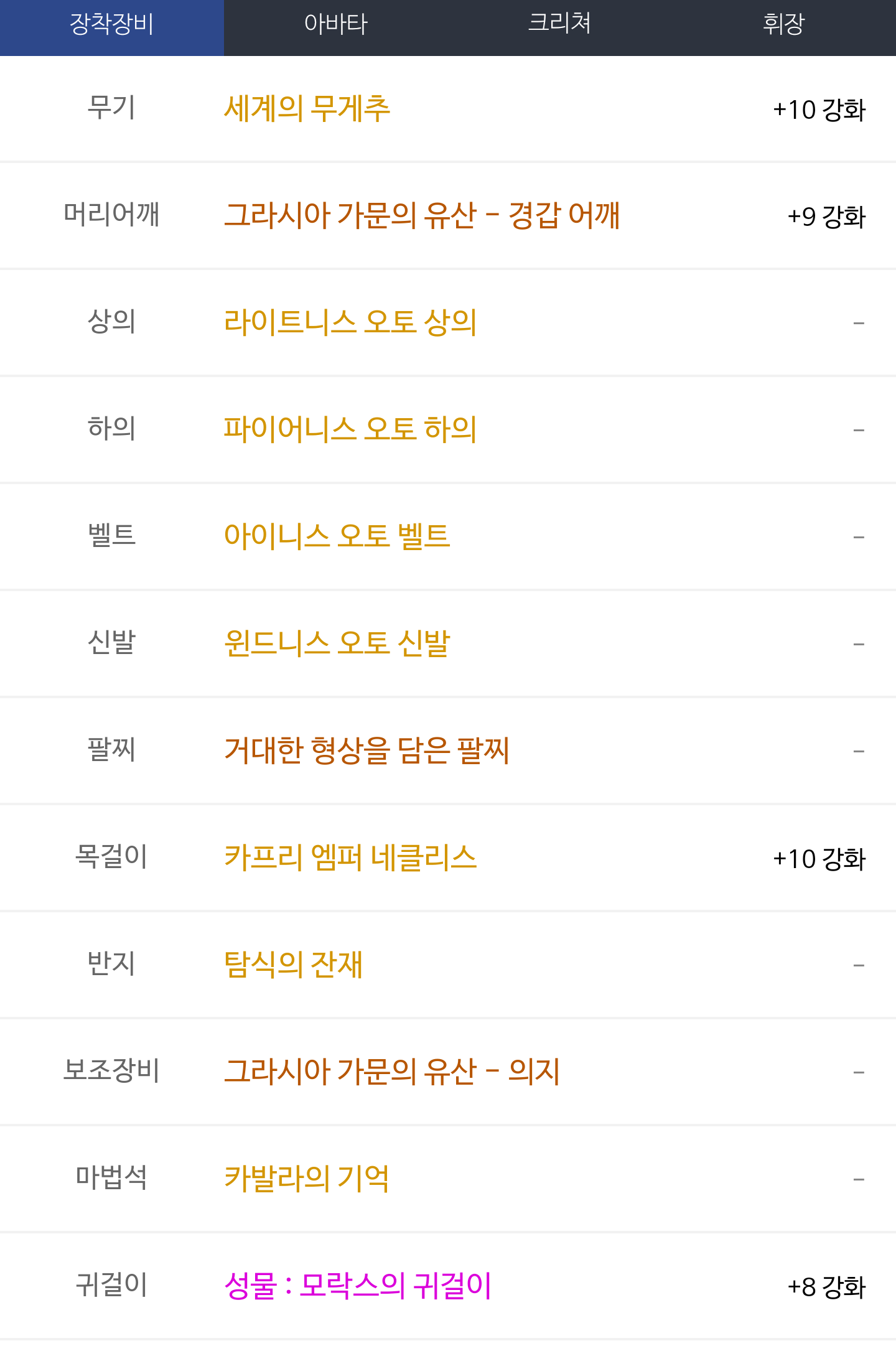Switch to the 크리쳐 tab

click(560, 27)
